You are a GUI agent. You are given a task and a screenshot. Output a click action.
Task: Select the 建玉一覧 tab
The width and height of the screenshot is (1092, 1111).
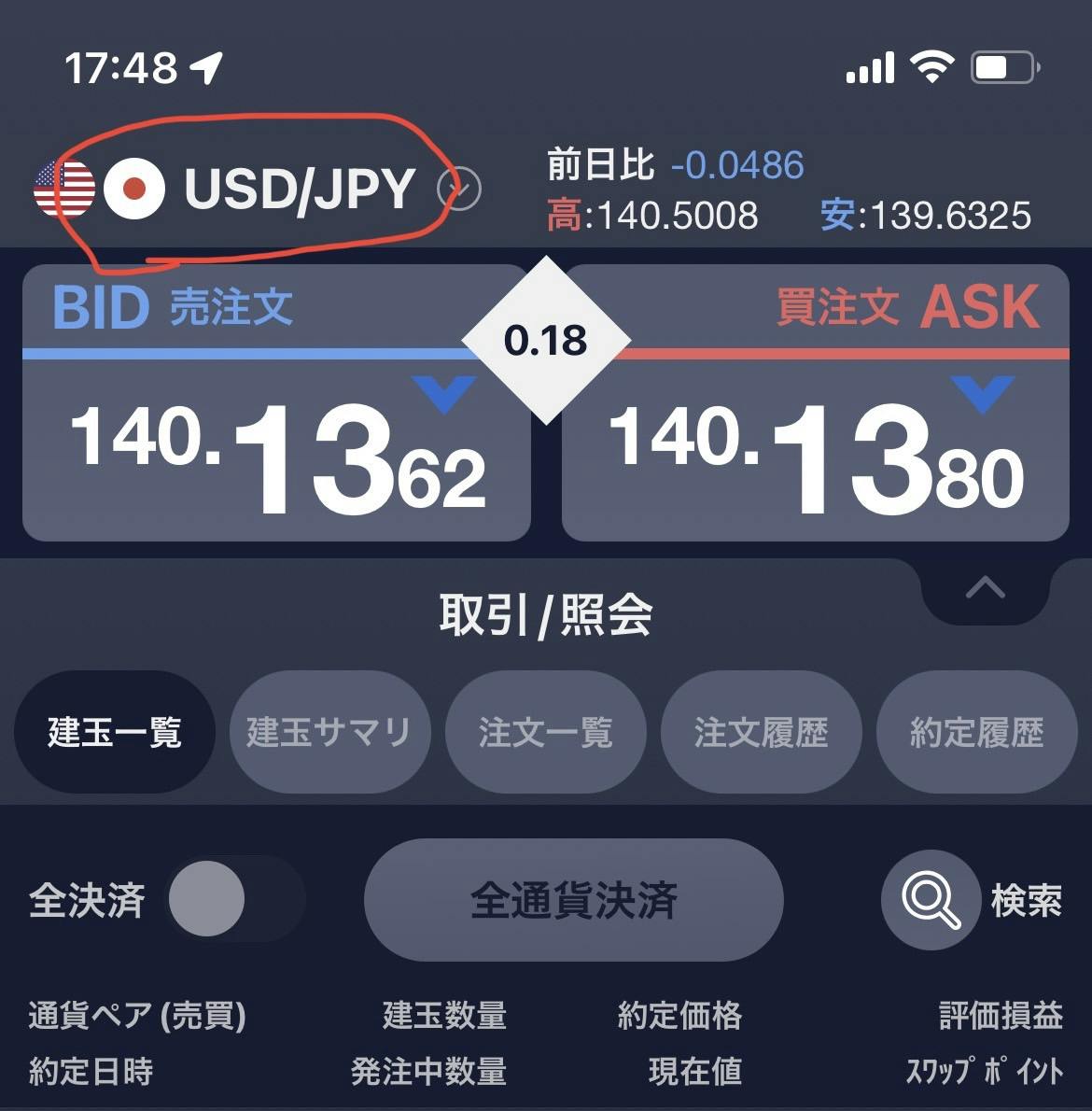pos(114,732)
